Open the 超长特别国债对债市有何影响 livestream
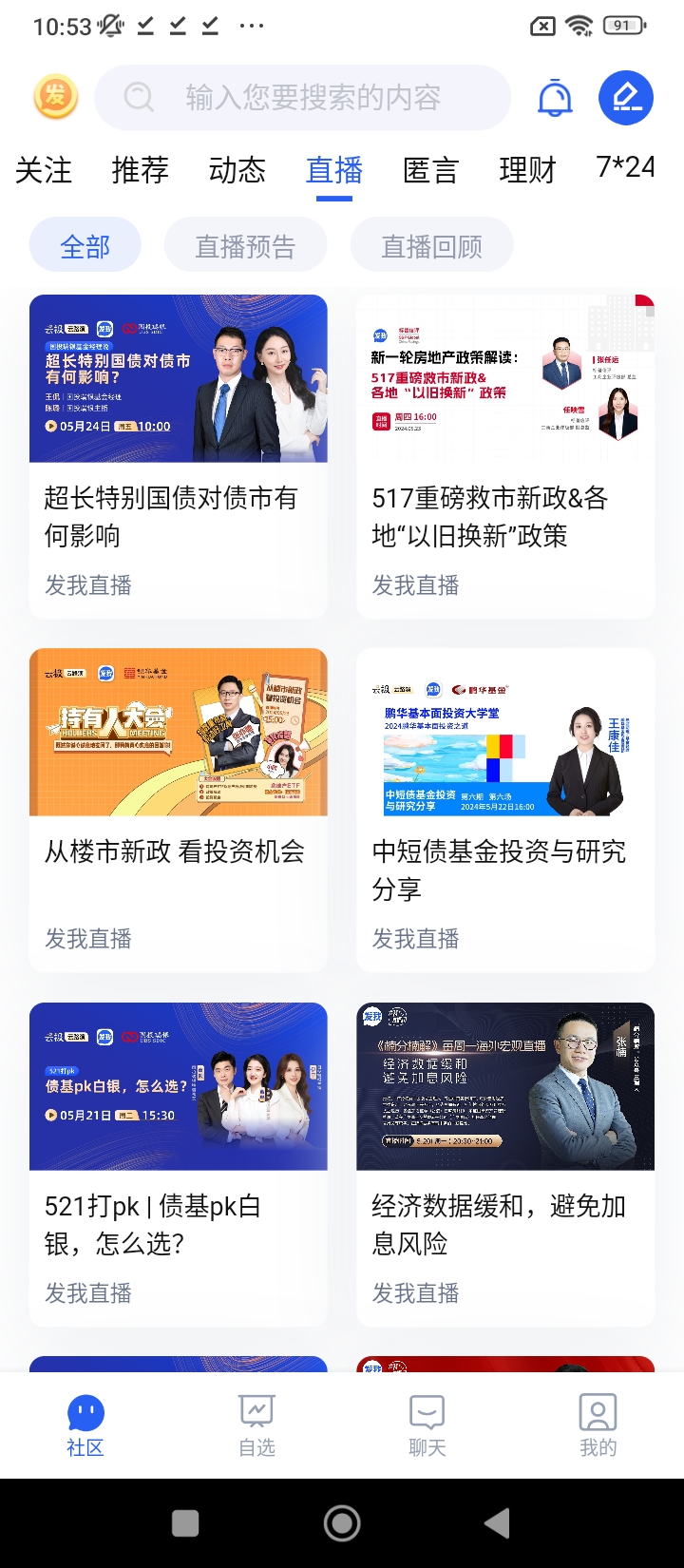 (x=179, y=456)
